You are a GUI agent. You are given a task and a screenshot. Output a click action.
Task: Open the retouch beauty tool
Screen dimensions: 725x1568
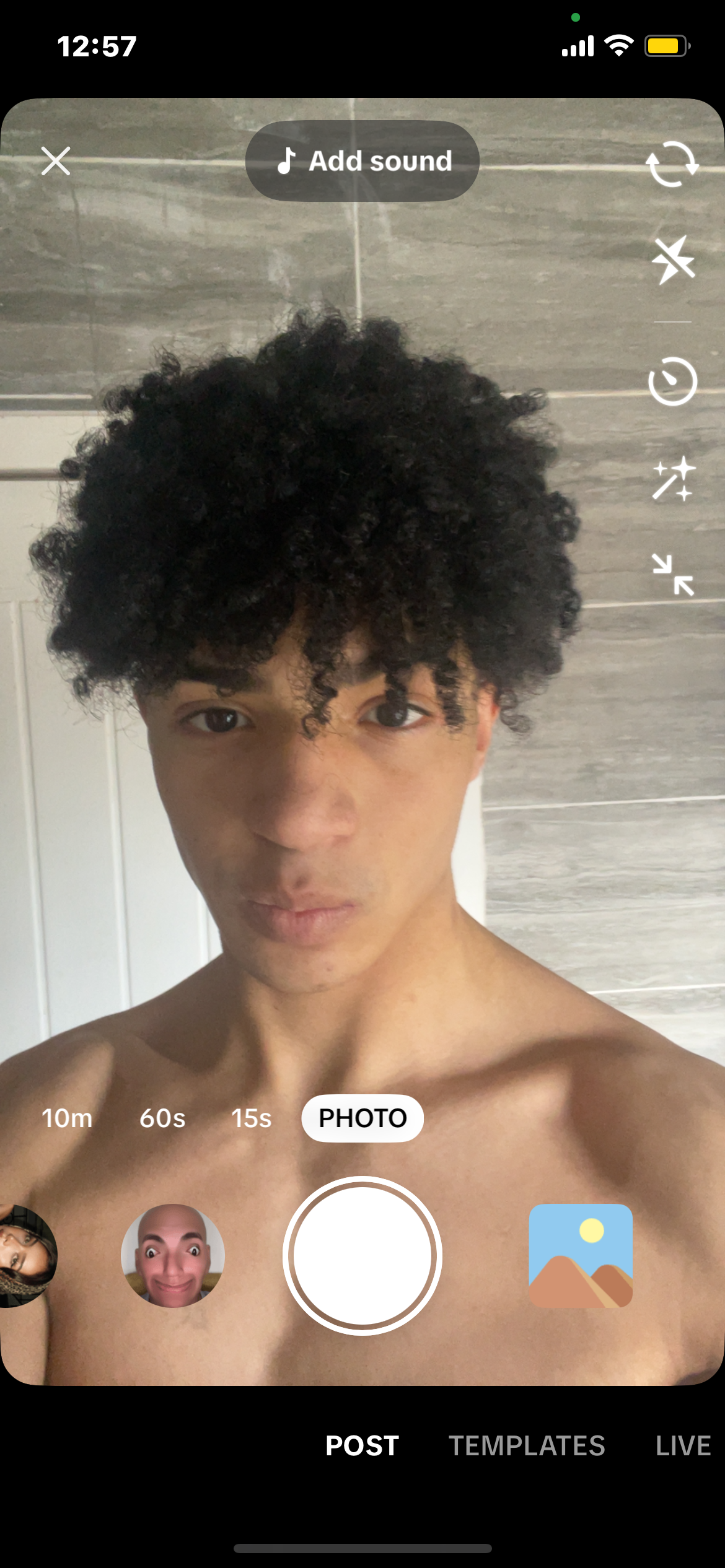[x=673, y=479]
